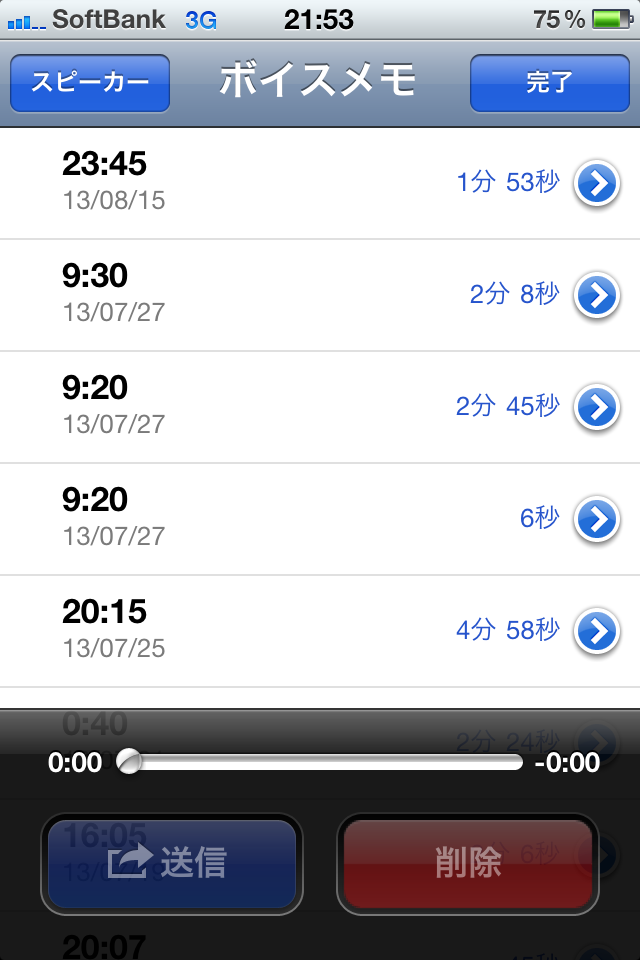Open details arrow for the 9:30 memo
640x960 pixels.
596,295
